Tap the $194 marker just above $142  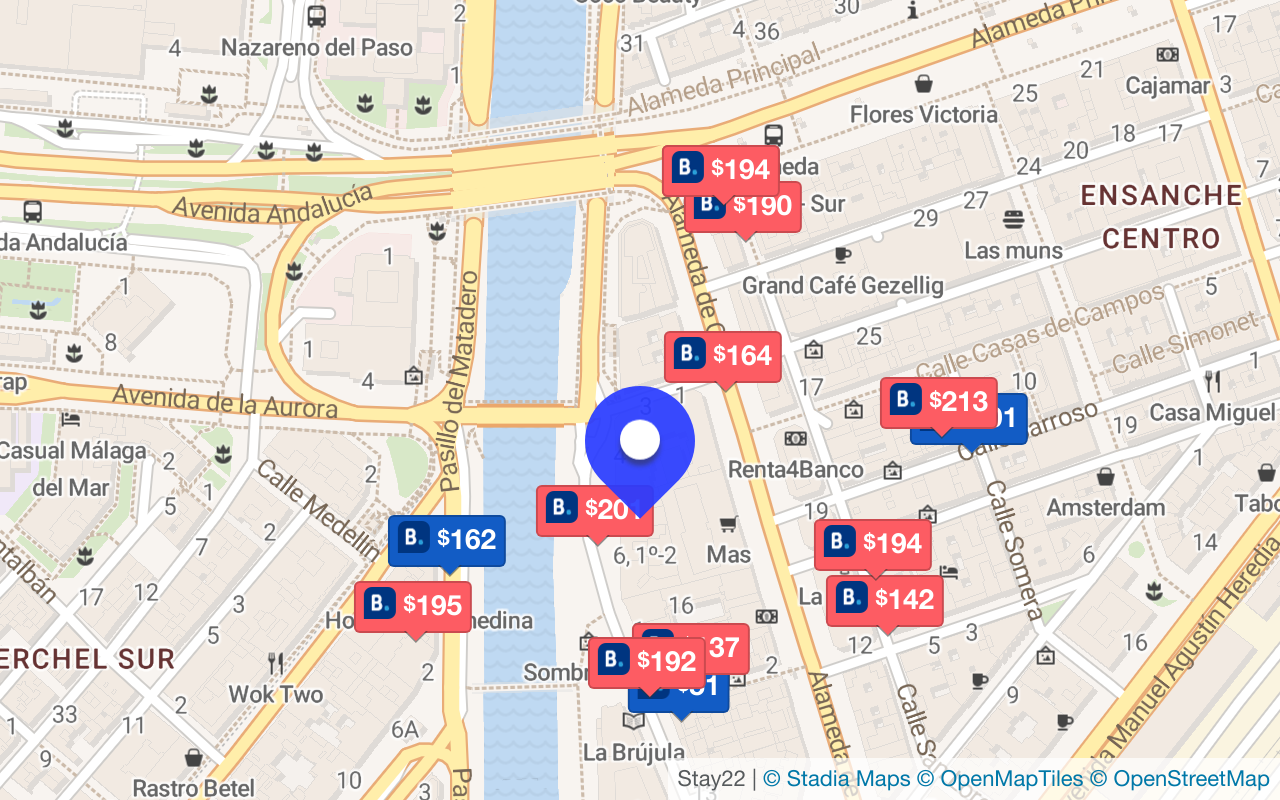coord(873,544)
